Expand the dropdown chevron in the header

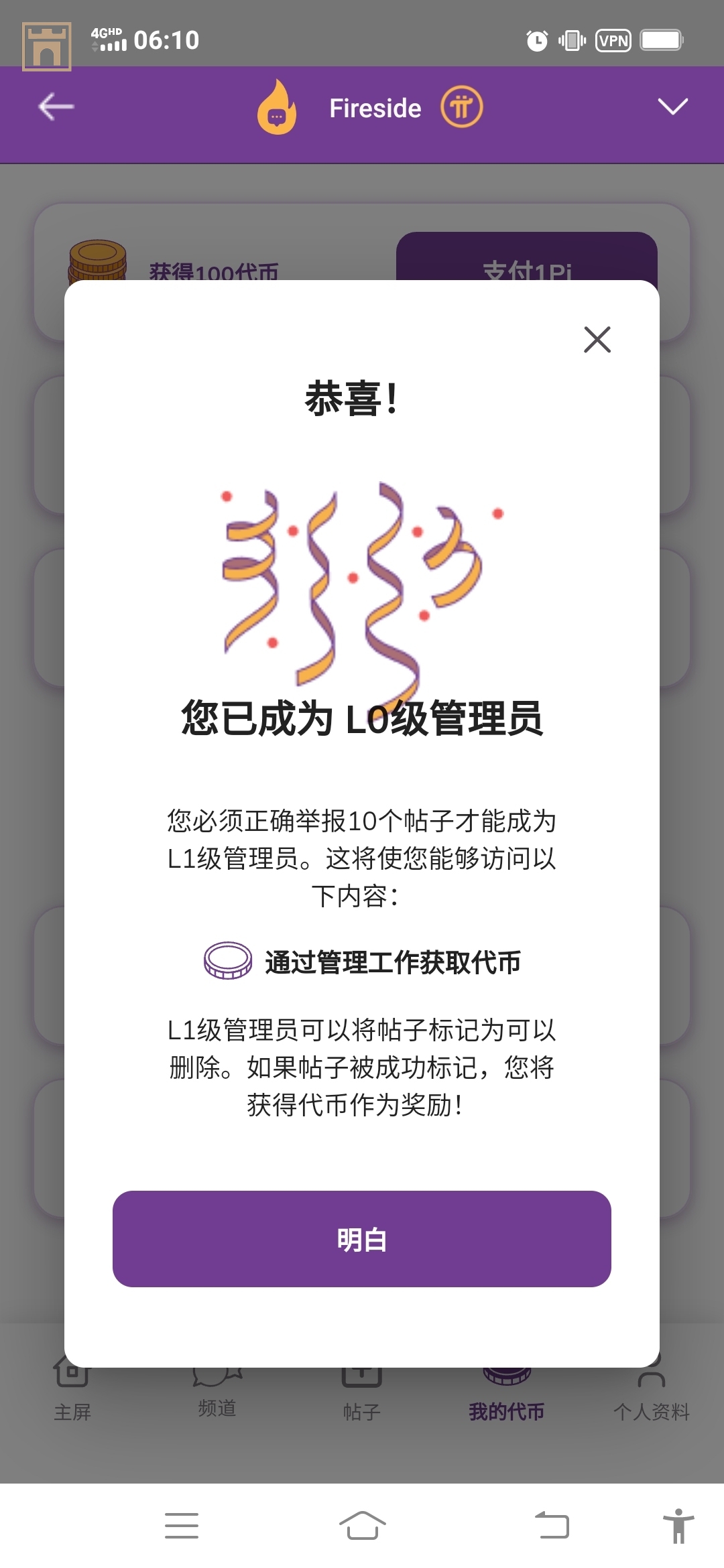pyautogui.click(x=672, y=107)
